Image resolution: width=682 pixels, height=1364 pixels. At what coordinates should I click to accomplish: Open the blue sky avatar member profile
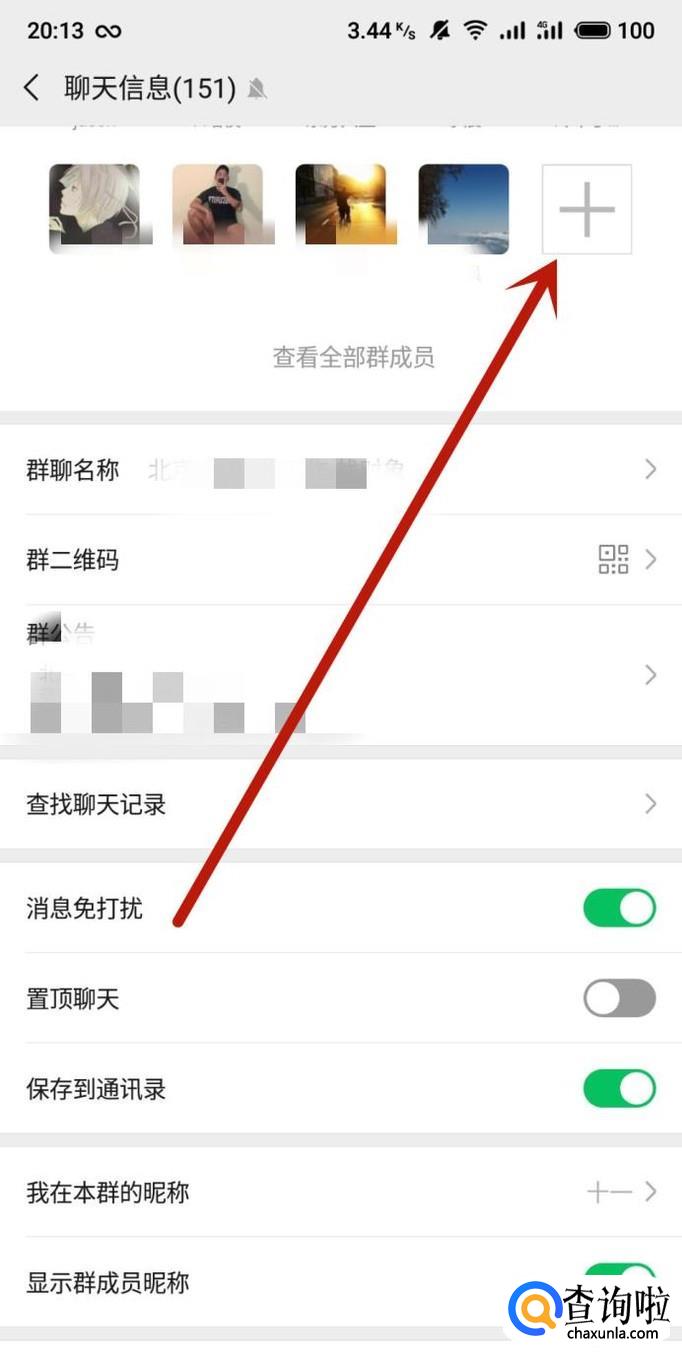463,209
